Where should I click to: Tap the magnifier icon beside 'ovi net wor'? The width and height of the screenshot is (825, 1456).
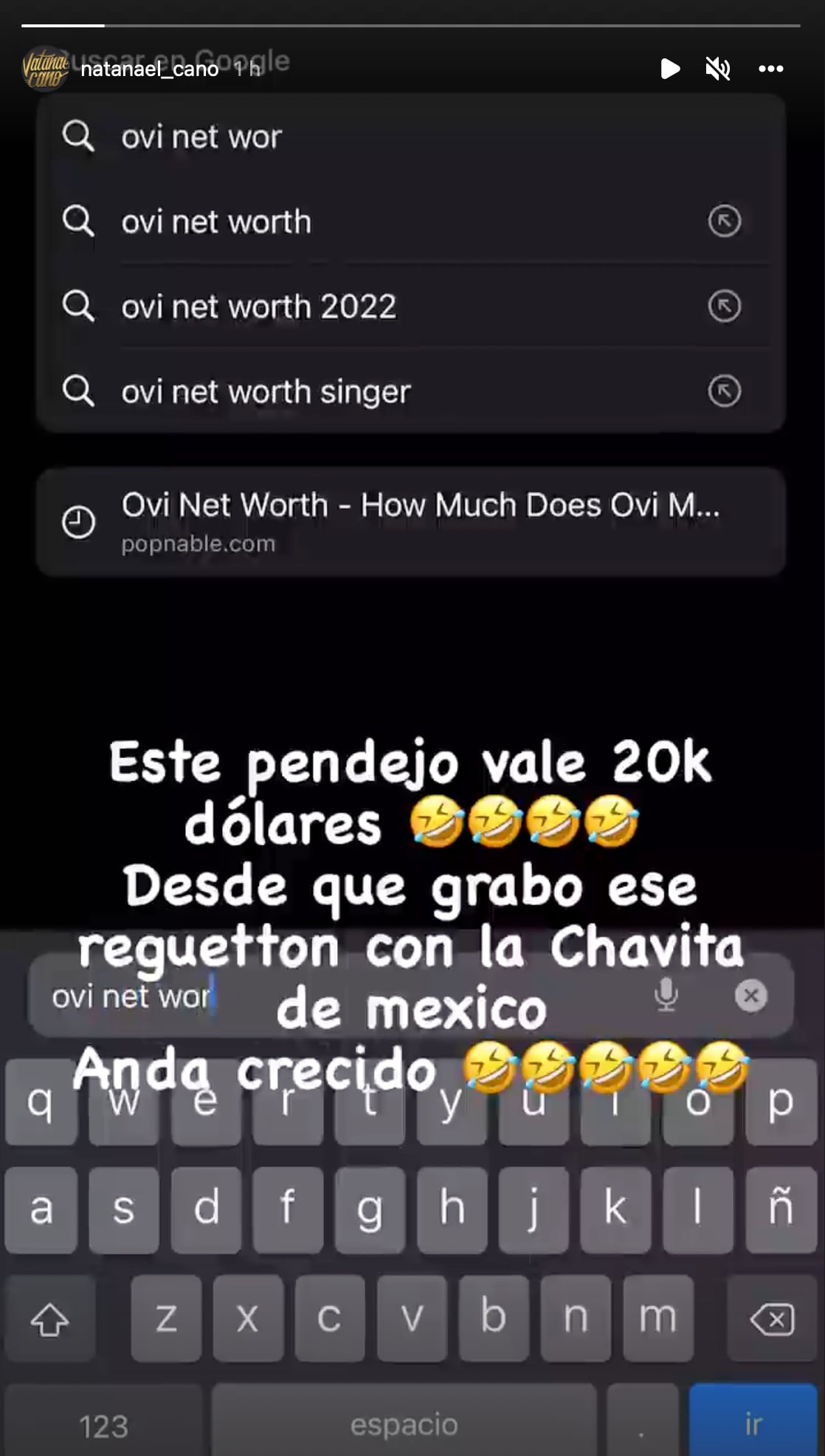[x=79, y=136]
